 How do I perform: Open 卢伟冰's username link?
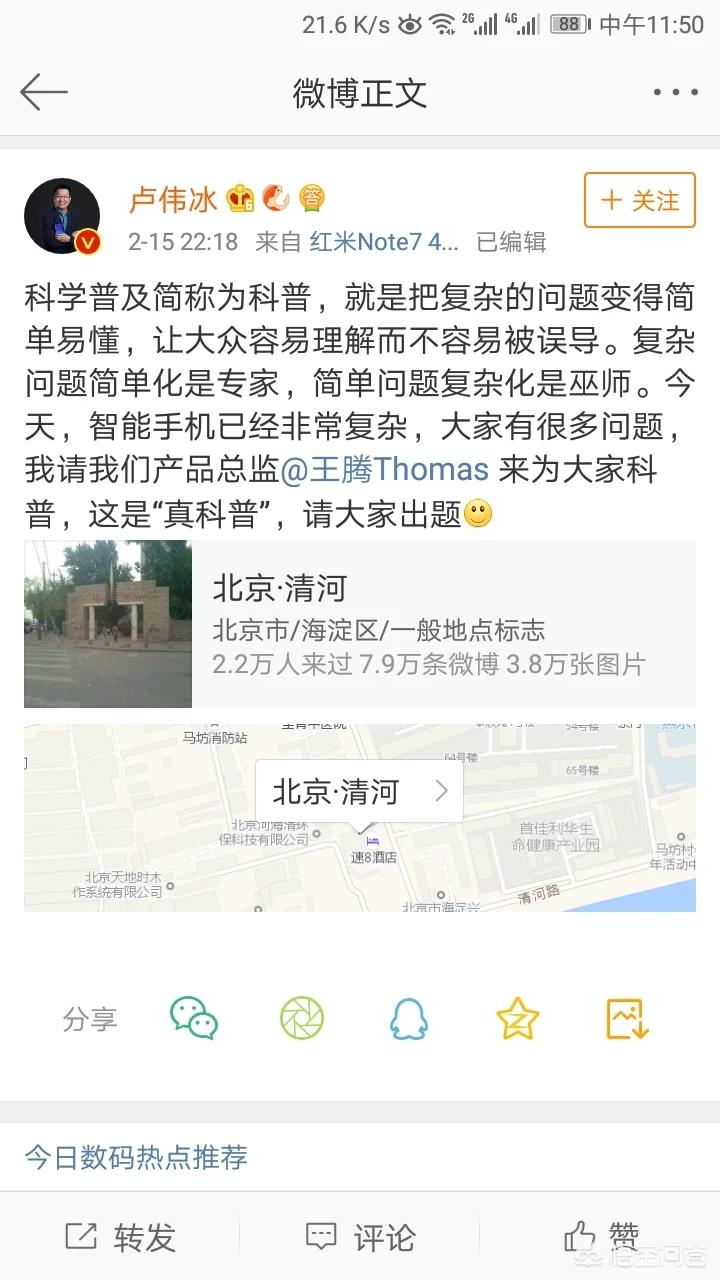click(172, 200)
